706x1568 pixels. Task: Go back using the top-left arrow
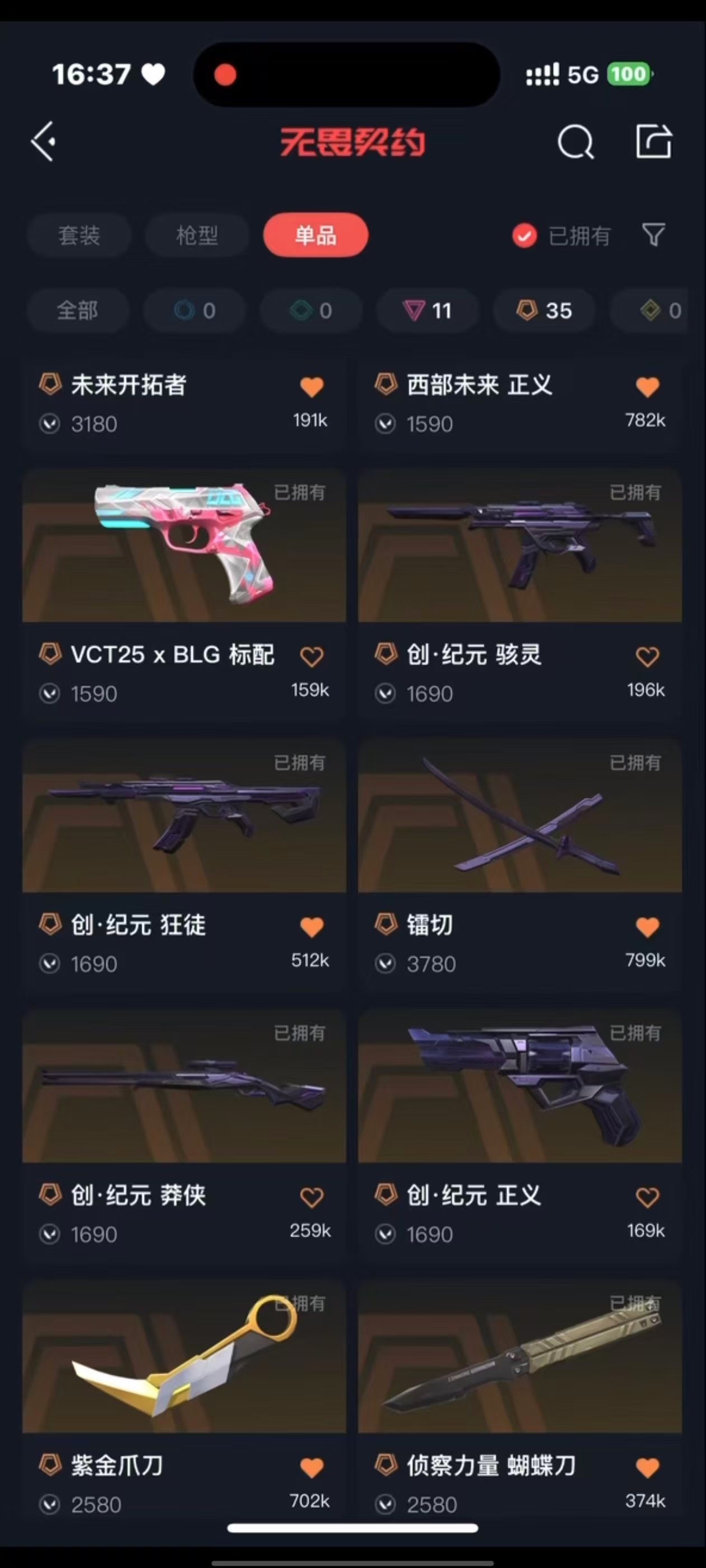[44, 141]
